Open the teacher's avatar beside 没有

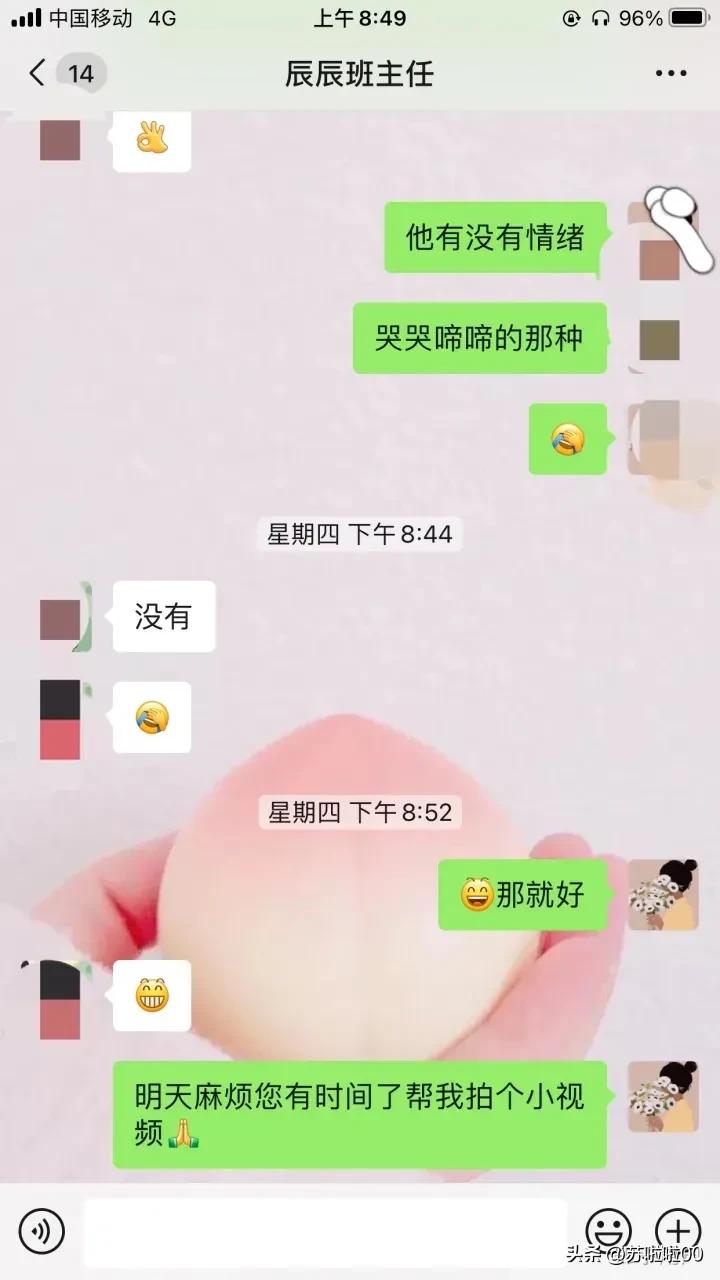tap(62, 617)
